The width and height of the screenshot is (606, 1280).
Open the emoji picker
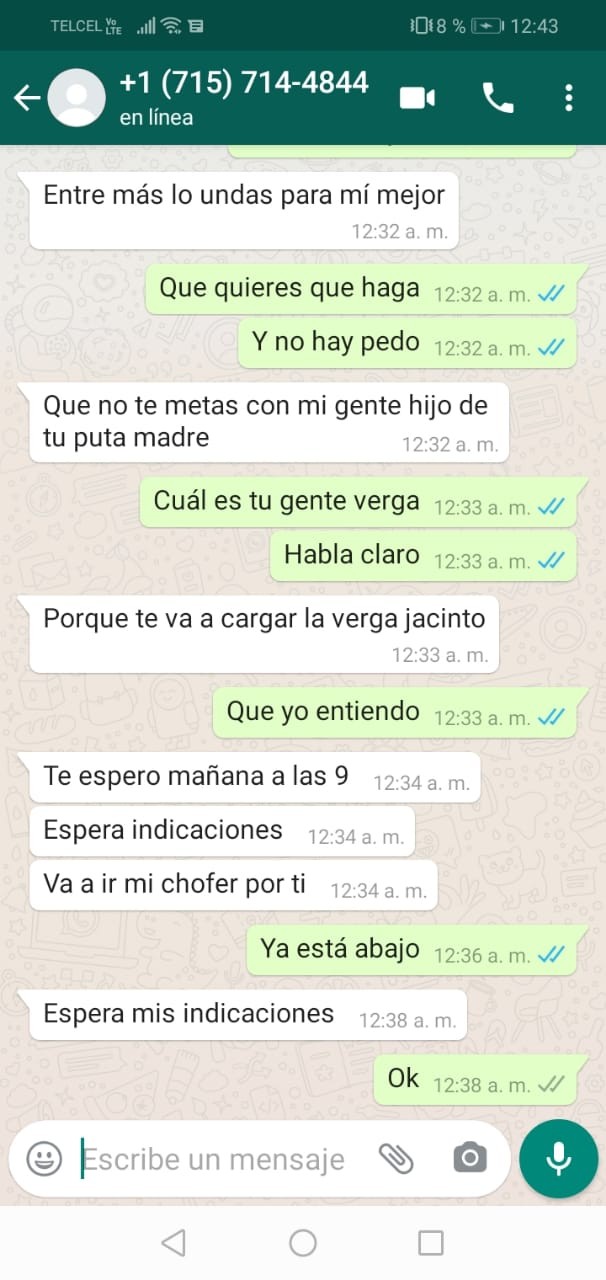43,1159
